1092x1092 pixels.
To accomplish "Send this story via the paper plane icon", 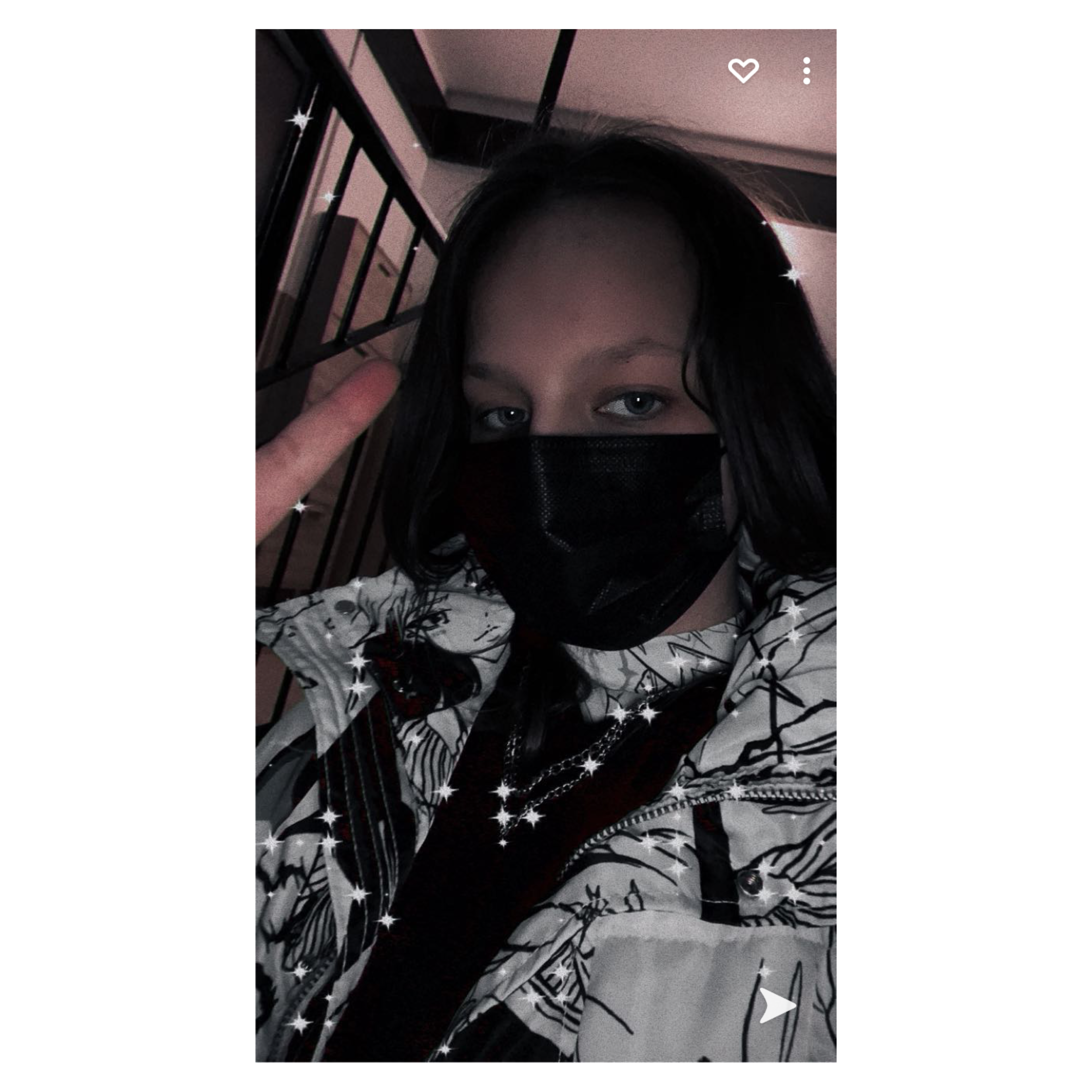I will (x=777, y=1006).
